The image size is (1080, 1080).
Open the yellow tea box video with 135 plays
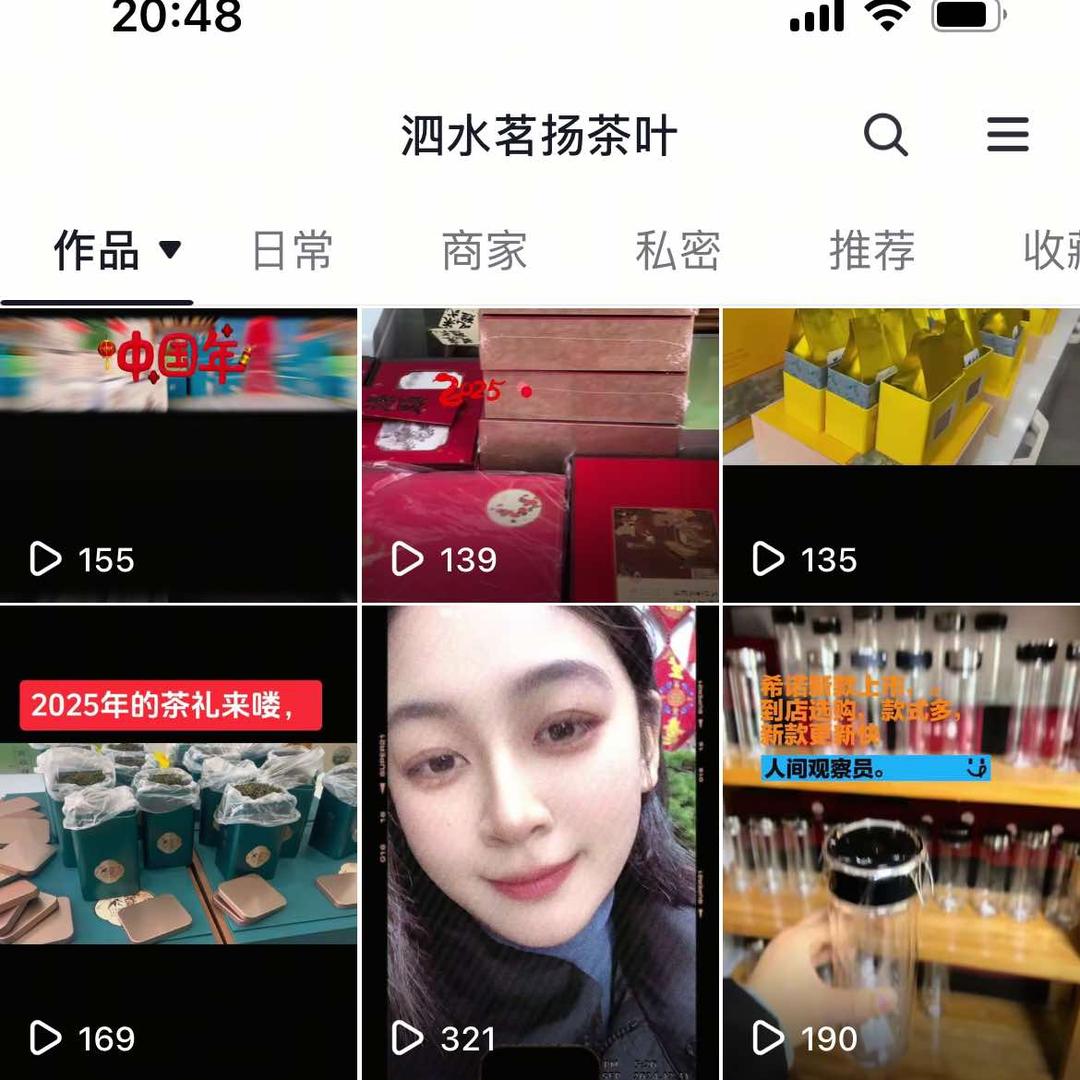pos(900,455)
